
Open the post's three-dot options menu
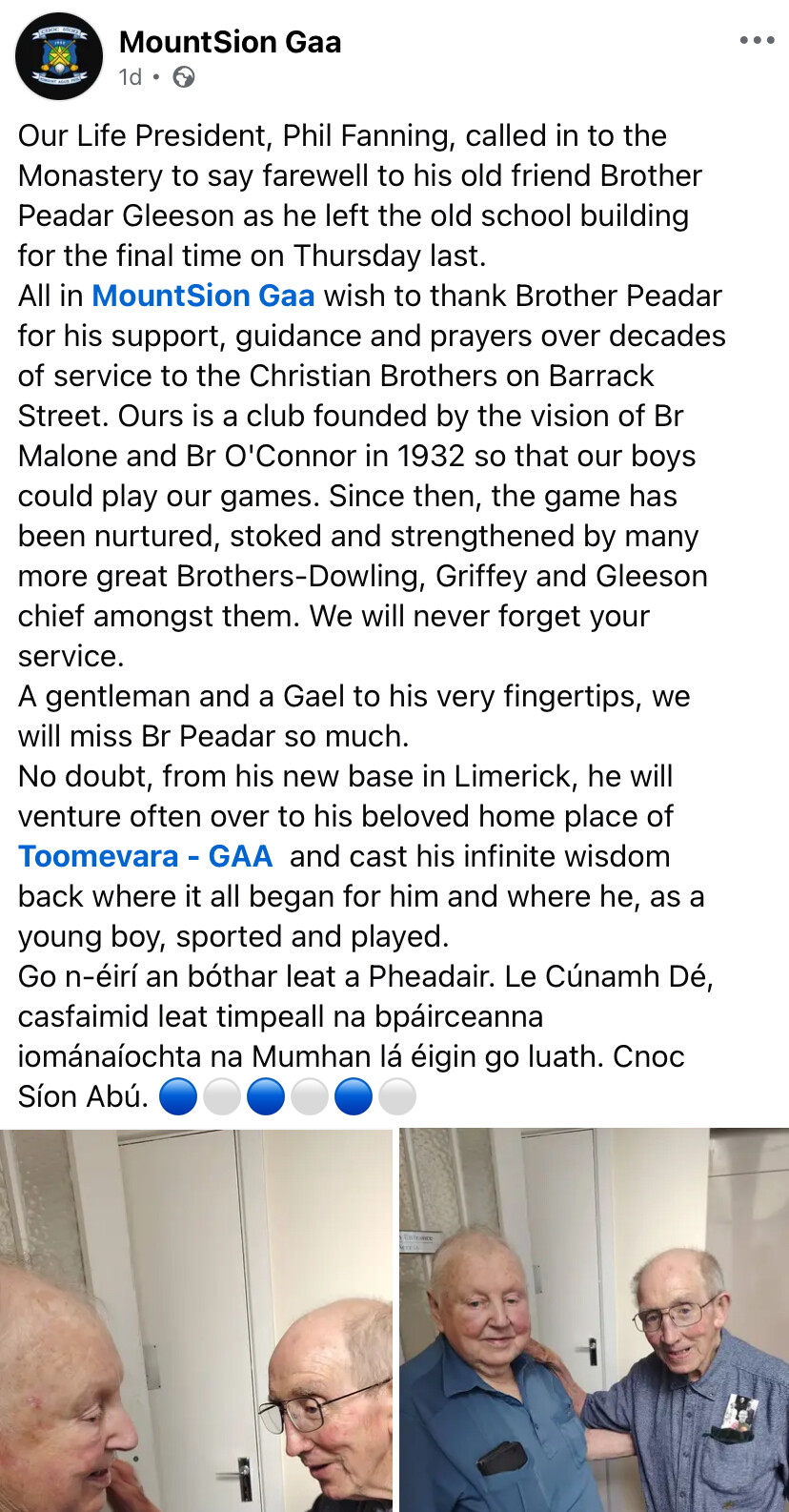[757, 40]
